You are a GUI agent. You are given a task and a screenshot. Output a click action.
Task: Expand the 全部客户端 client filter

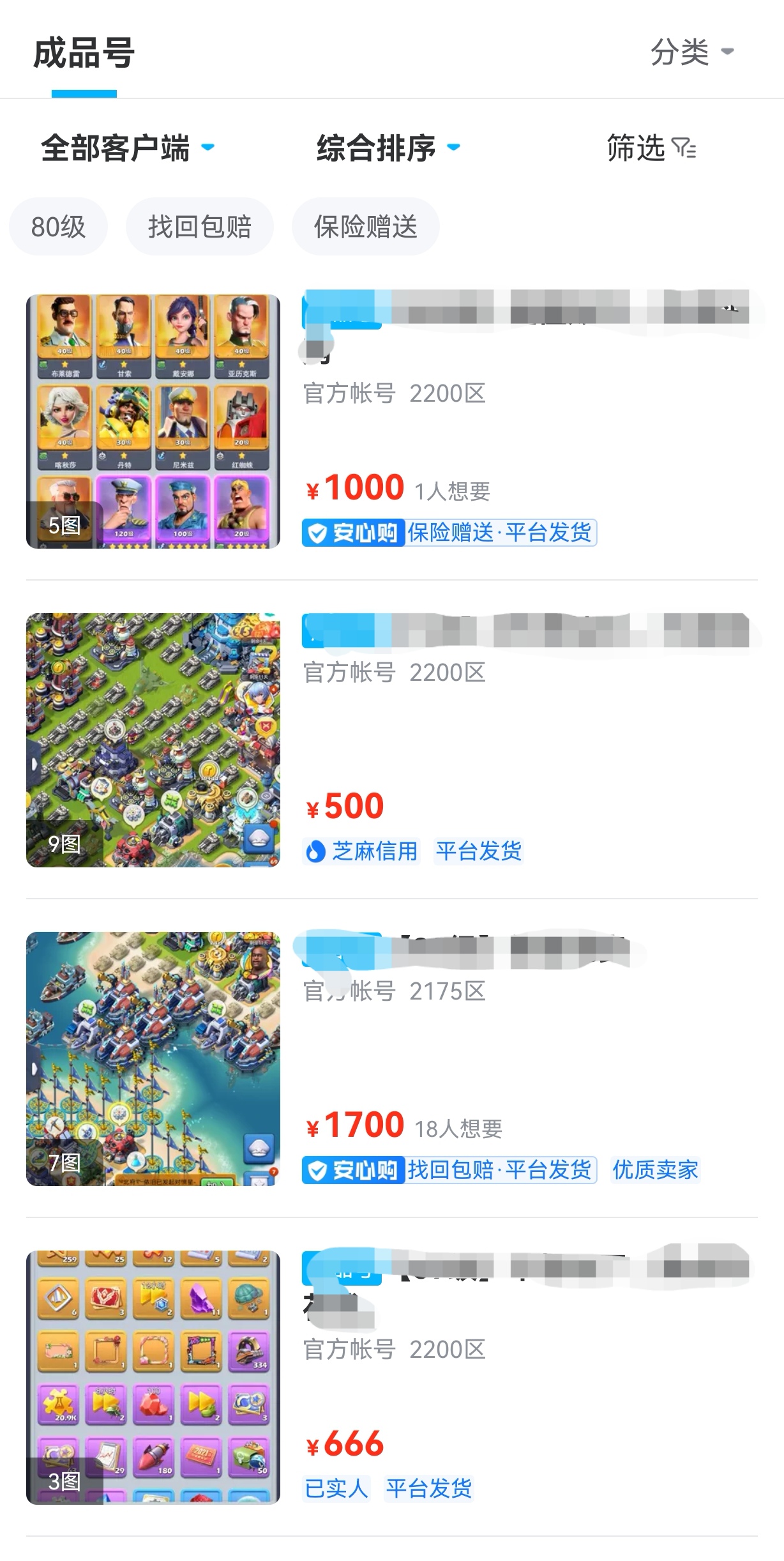click(127, 148)
